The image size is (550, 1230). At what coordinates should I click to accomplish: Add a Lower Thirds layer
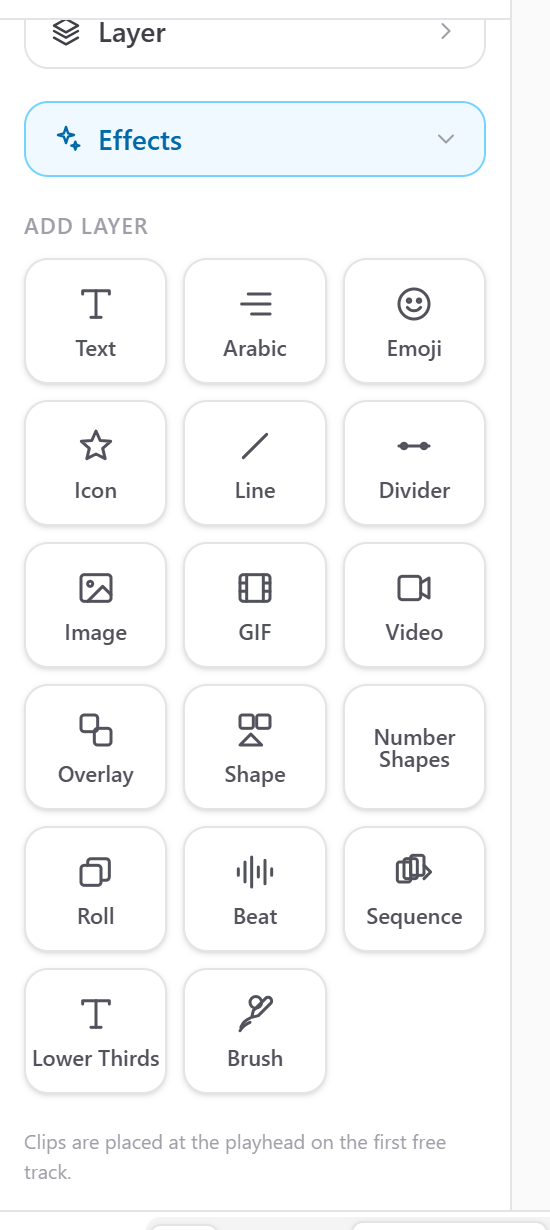95,1031
